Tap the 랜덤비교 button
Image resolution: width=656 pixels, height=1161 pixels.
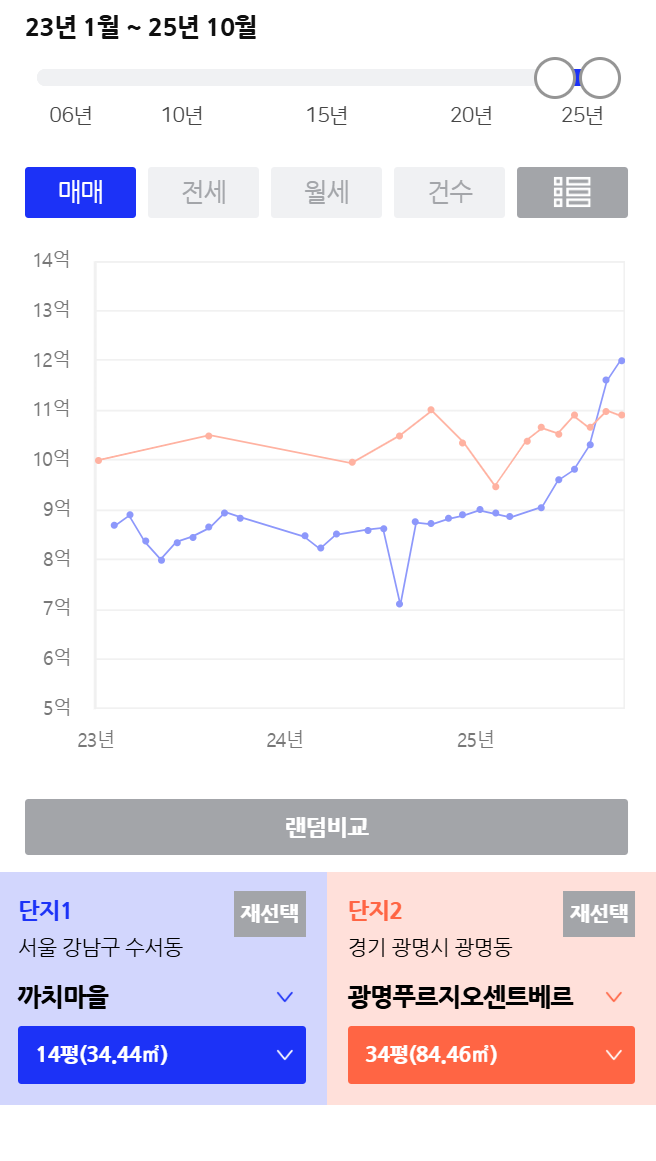326,827
